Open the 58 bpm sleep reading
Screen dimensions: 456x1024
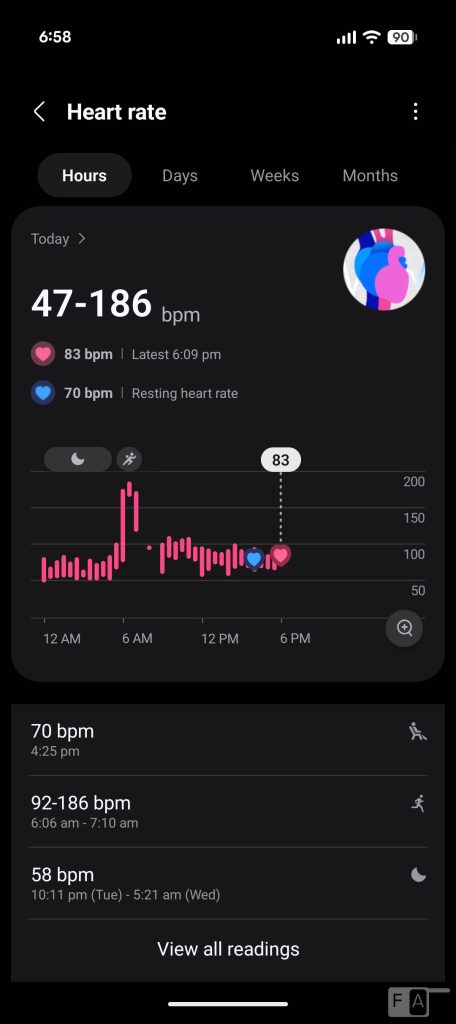pos(228,883)
